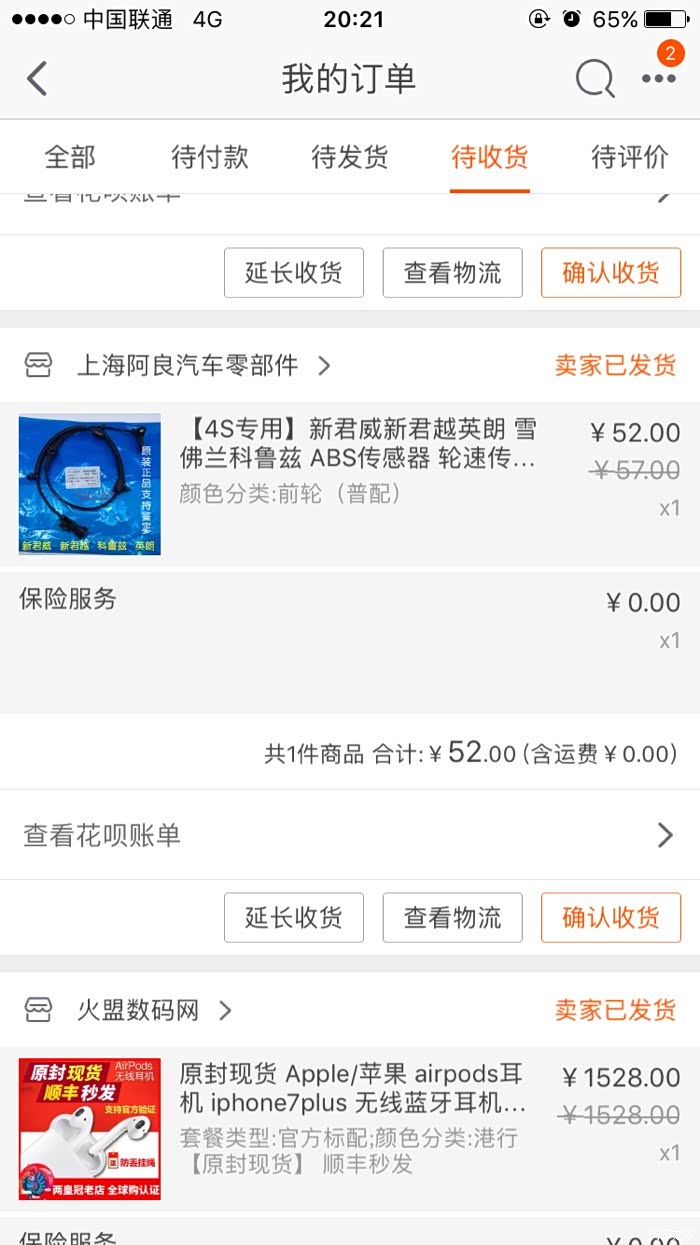Select the 待收货 tab
Viewport: 700px width, 1245px height.
click(x=489, y=157)
